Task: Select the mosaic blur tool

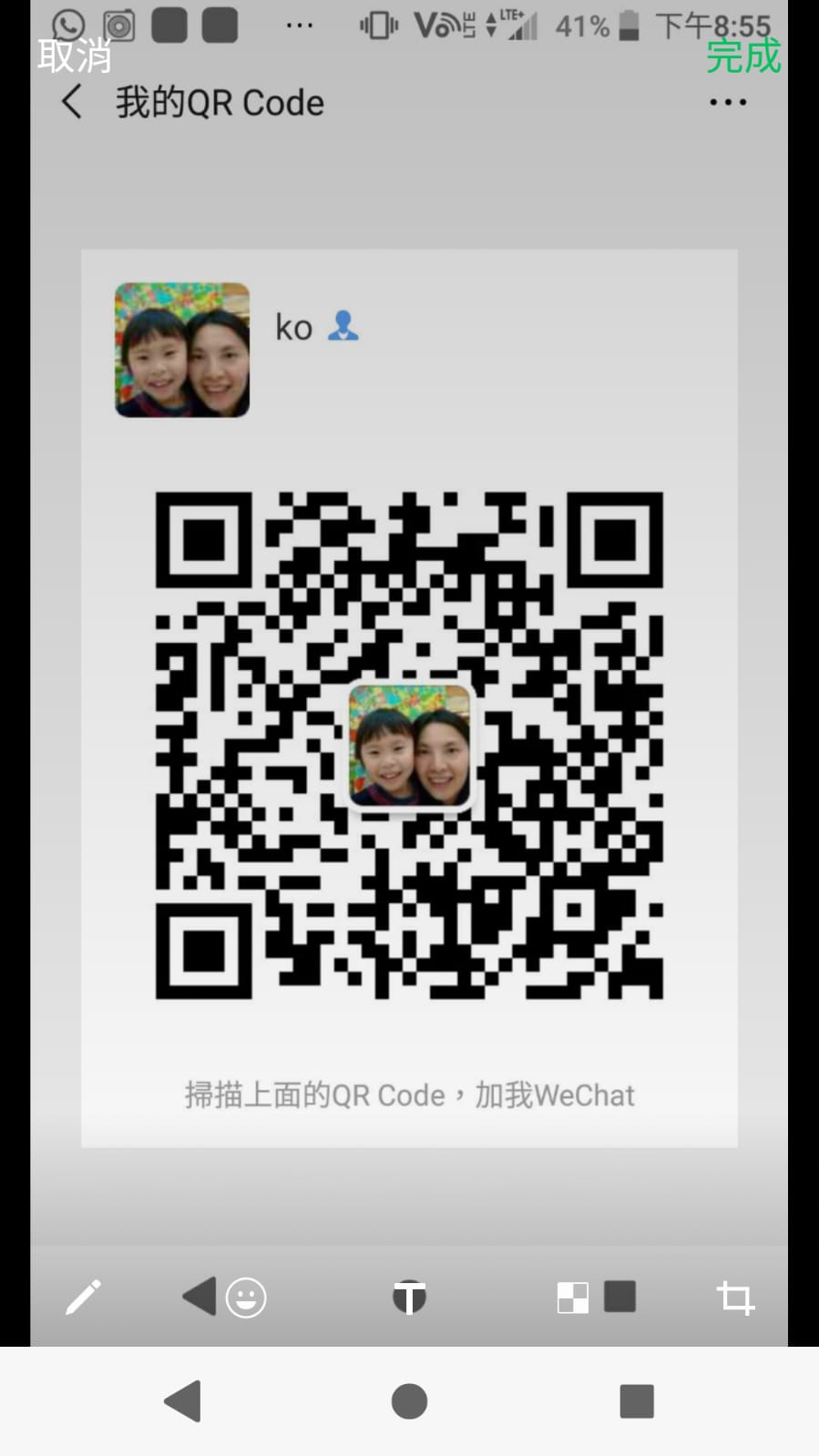Action: coord(573,1298)
